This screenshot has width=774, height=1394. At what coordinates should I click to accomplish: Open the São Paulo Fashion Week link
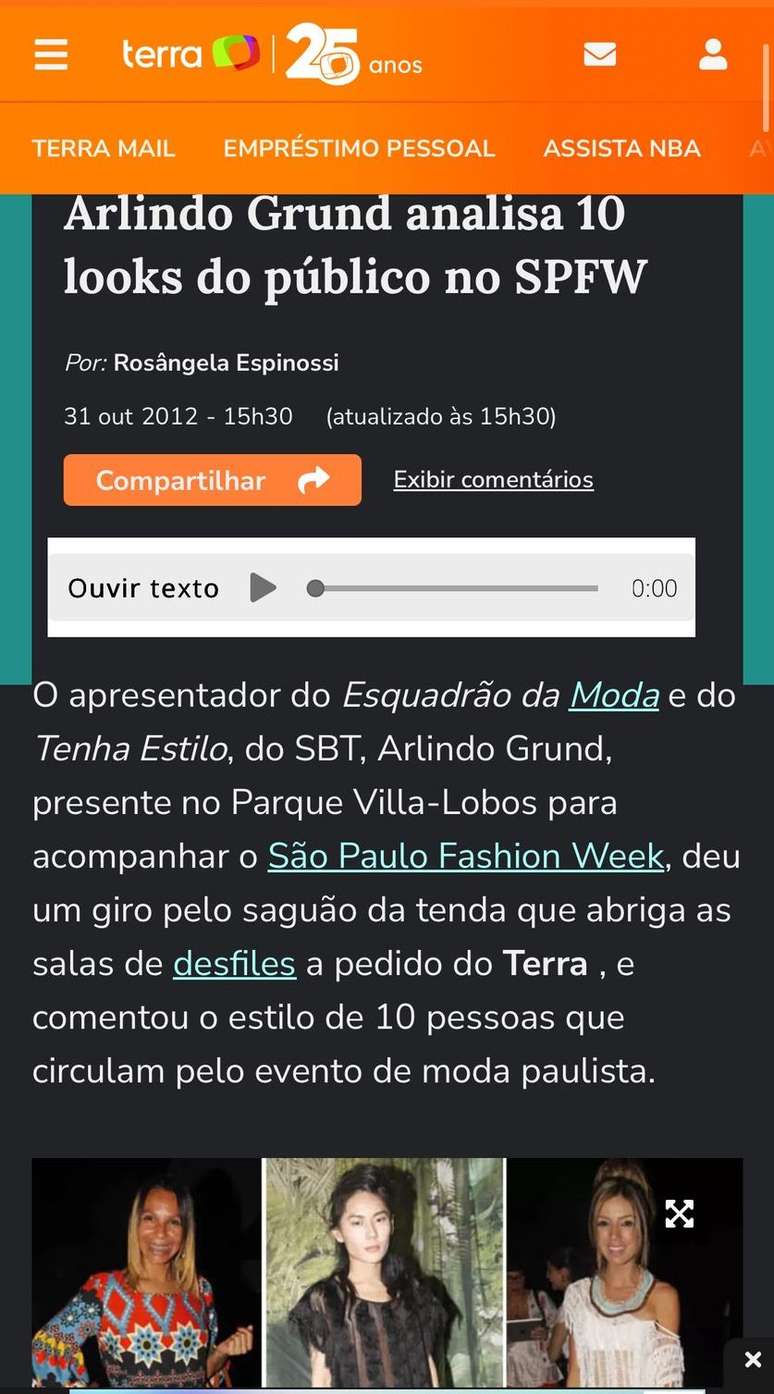coord(465,857)
